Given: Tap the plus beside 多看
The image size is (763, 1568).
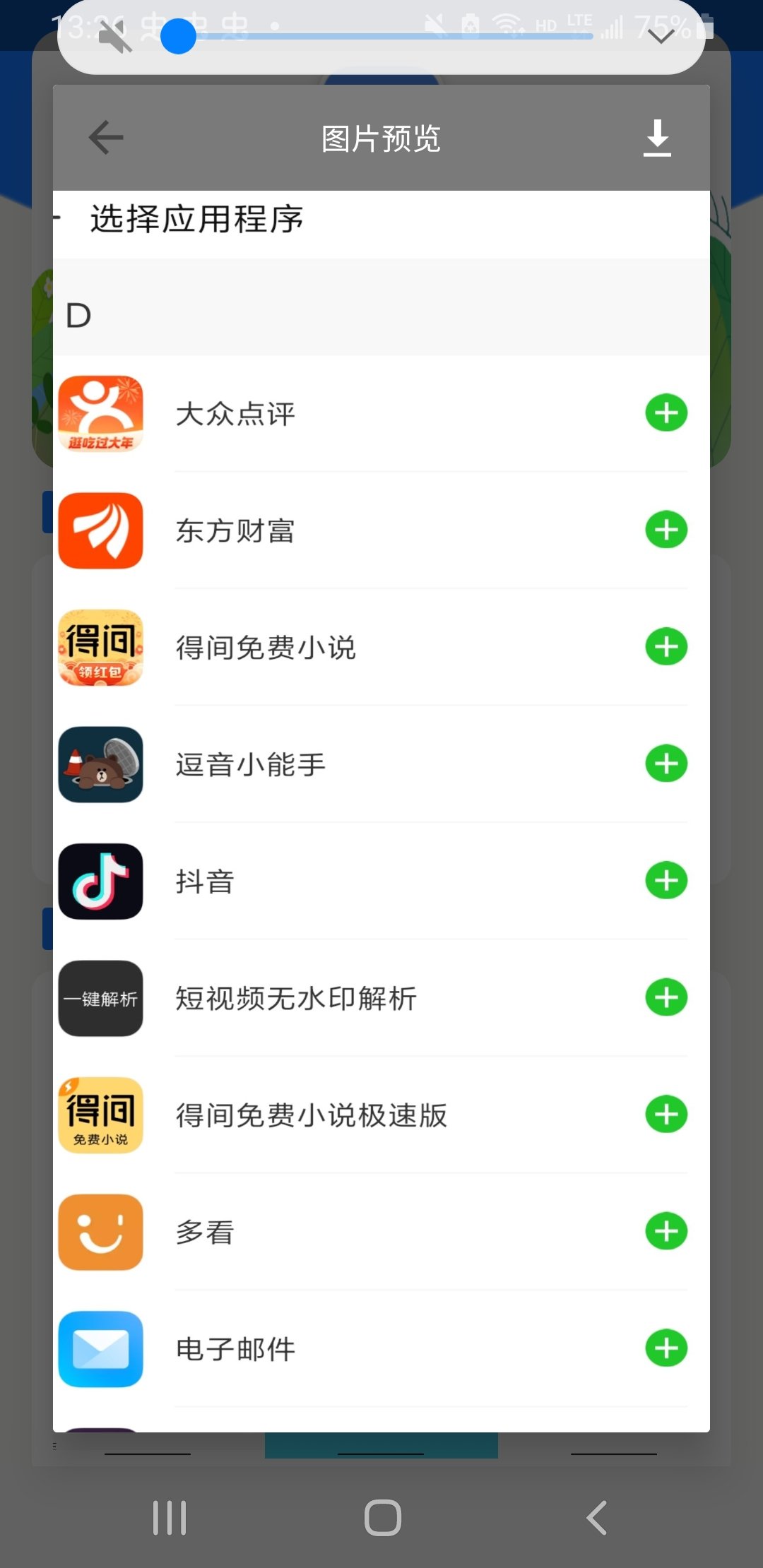Looking at the screenshot, I should pos(666,1232).
